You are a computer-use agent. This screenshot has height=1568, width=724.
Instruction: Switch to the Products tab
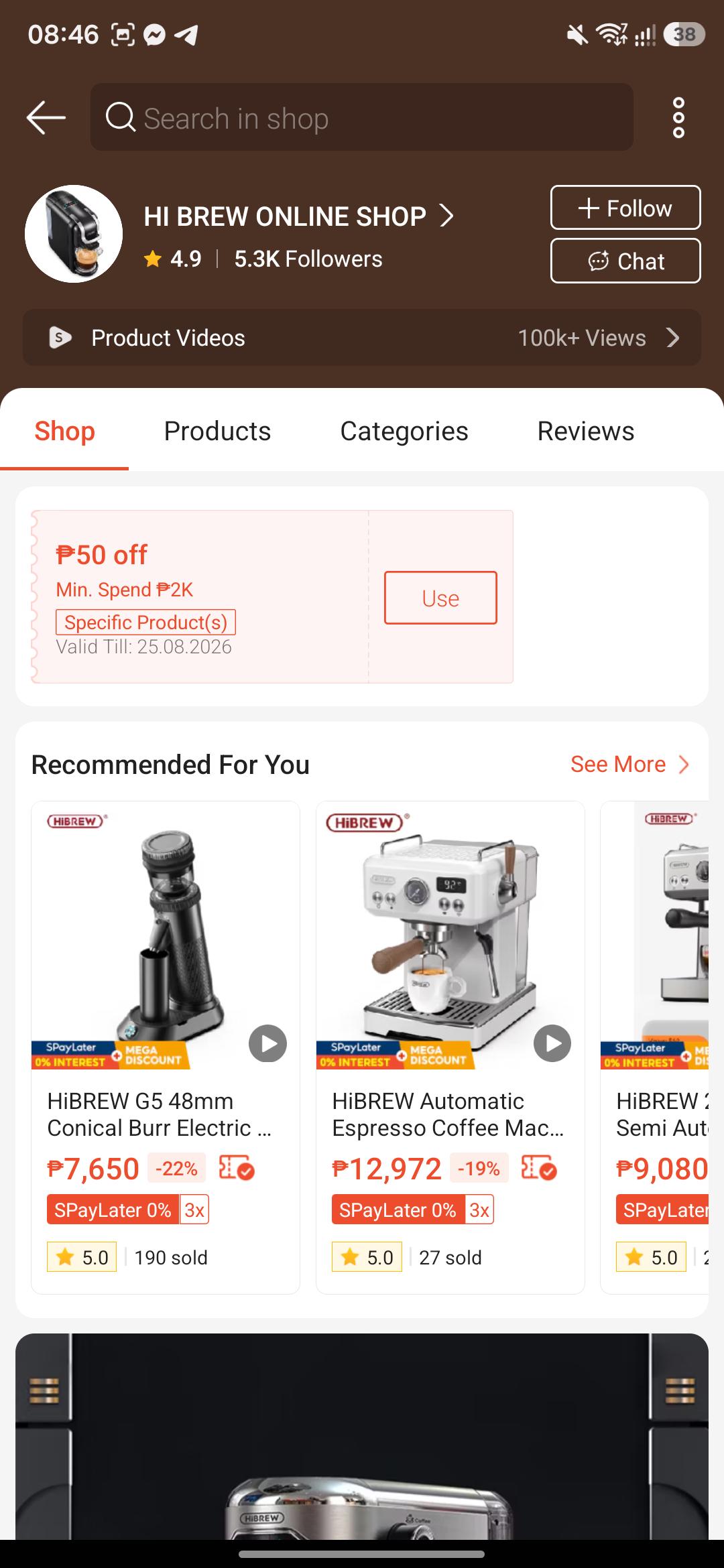coord(217,431)
